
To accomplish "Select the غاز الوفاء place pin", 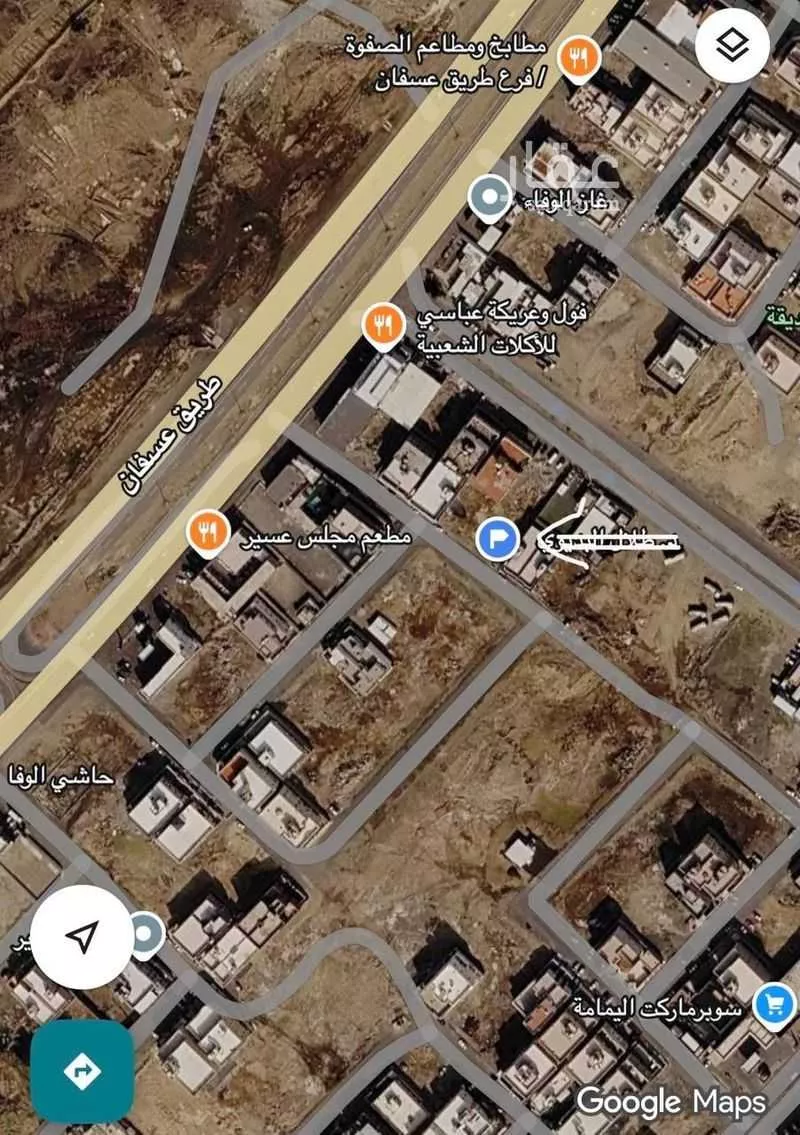I will pos(490,198).
